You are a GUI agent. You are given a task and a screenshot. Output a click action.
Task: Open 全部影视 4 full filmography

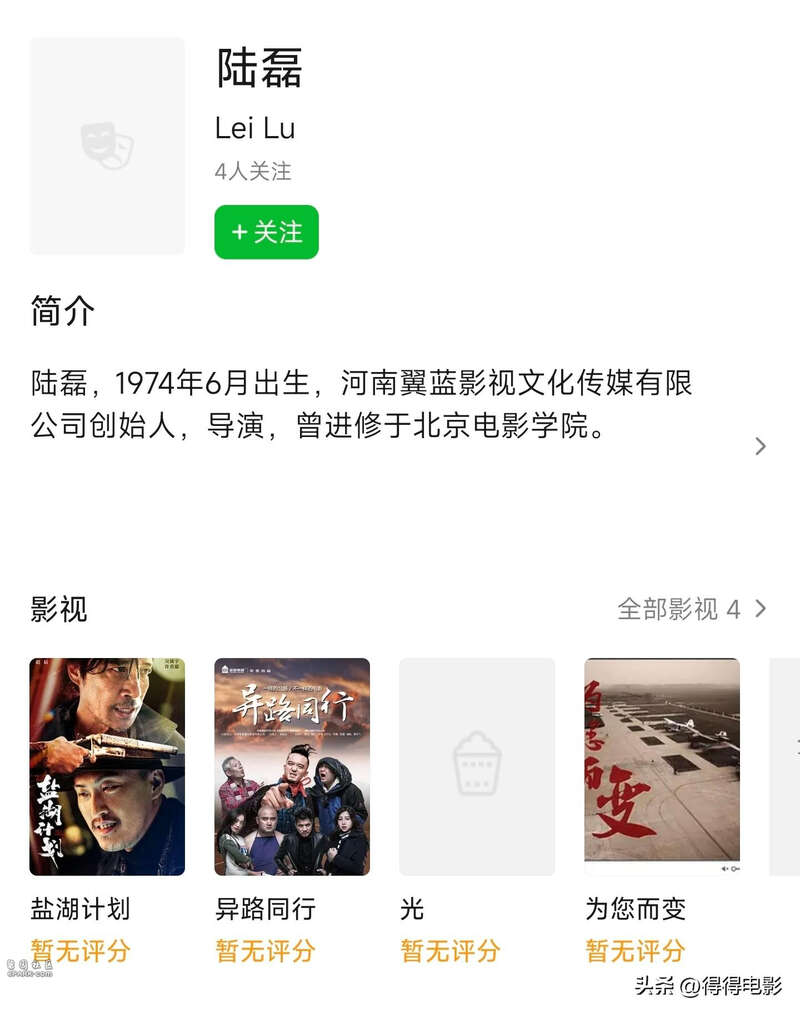coord(691,608)
